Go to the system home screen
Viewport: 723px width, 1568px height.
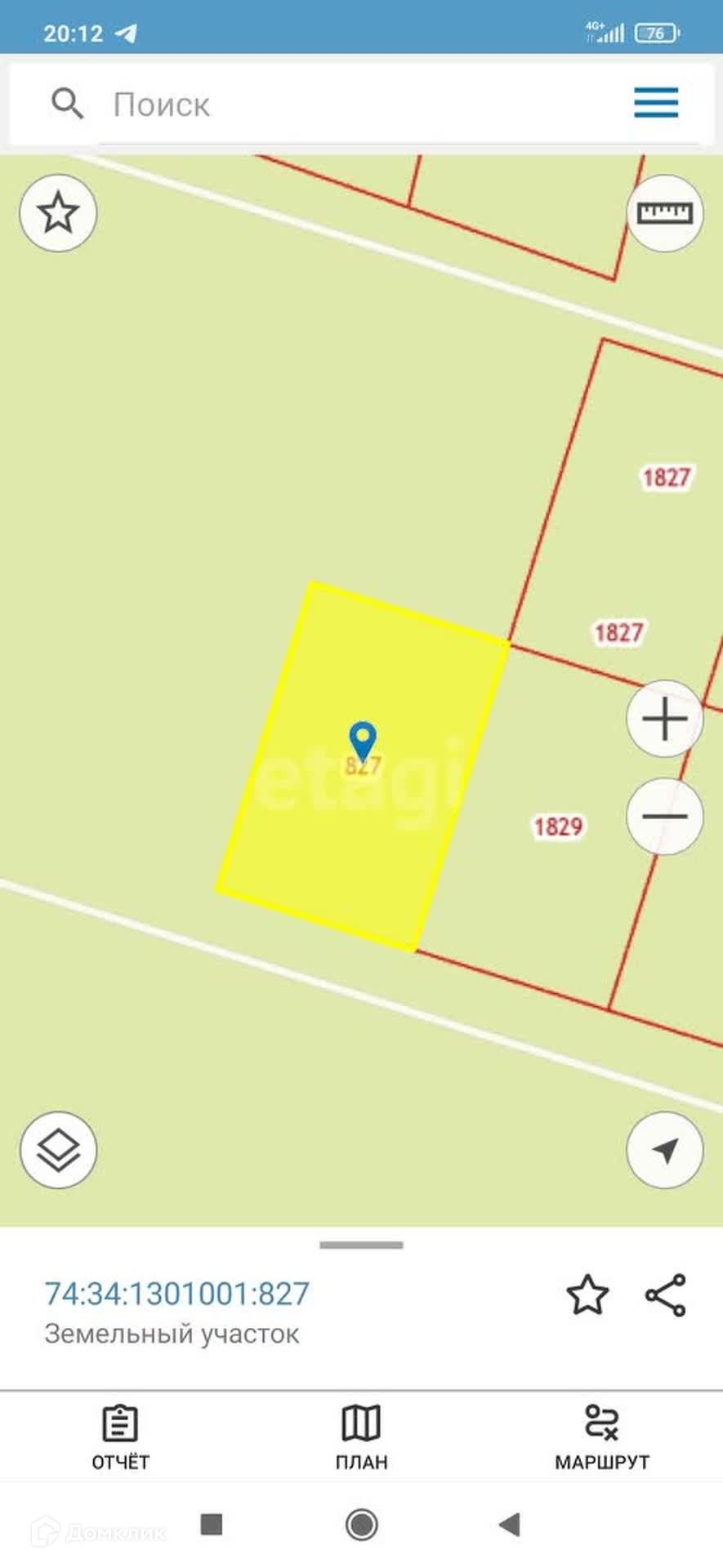(361, 1524)
